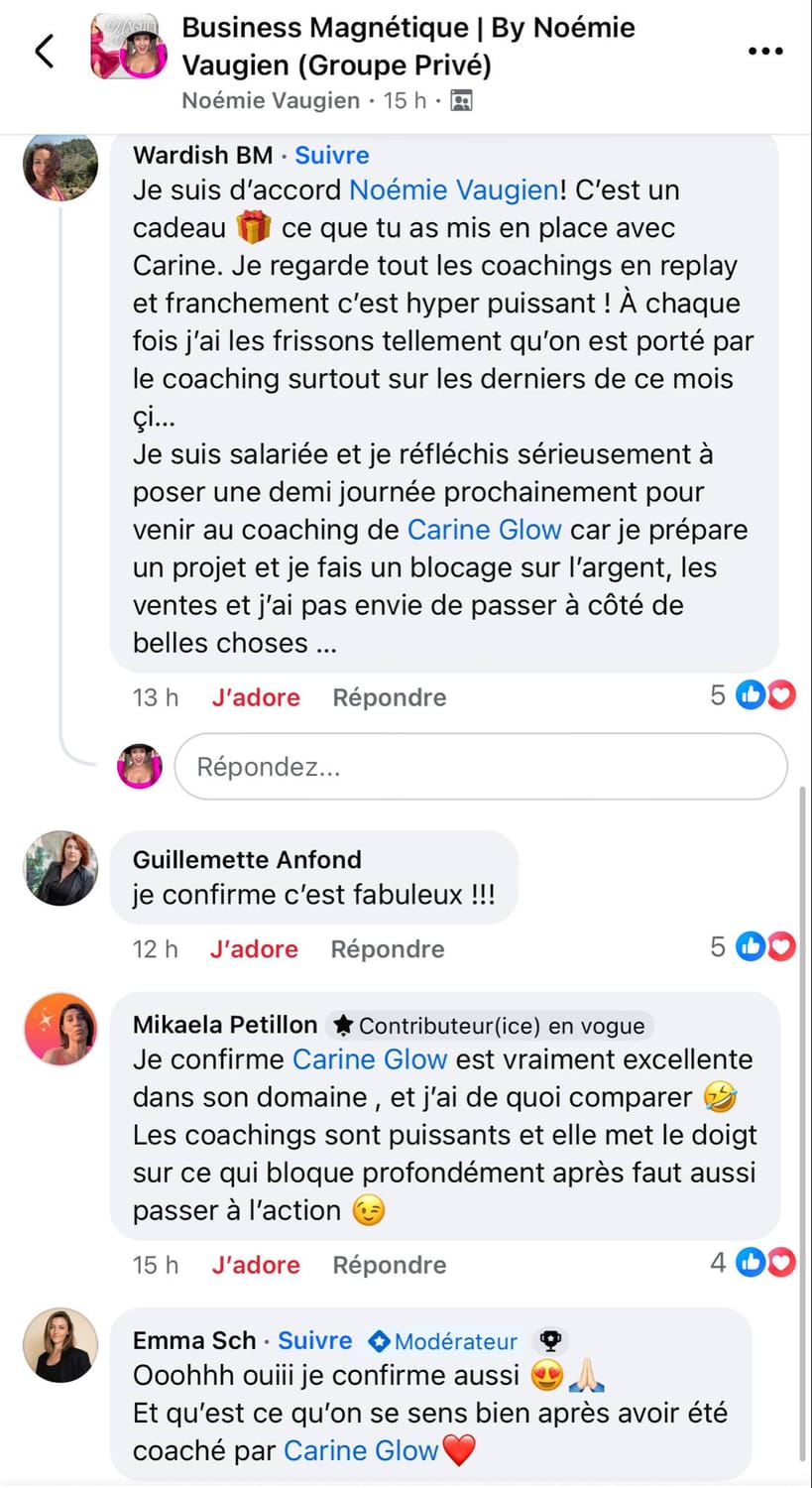The width and height of the screenshot is (812, 1488).
Task: Tap J'adore under Guillemette Anfond's comment
Action: coord(254,949)
